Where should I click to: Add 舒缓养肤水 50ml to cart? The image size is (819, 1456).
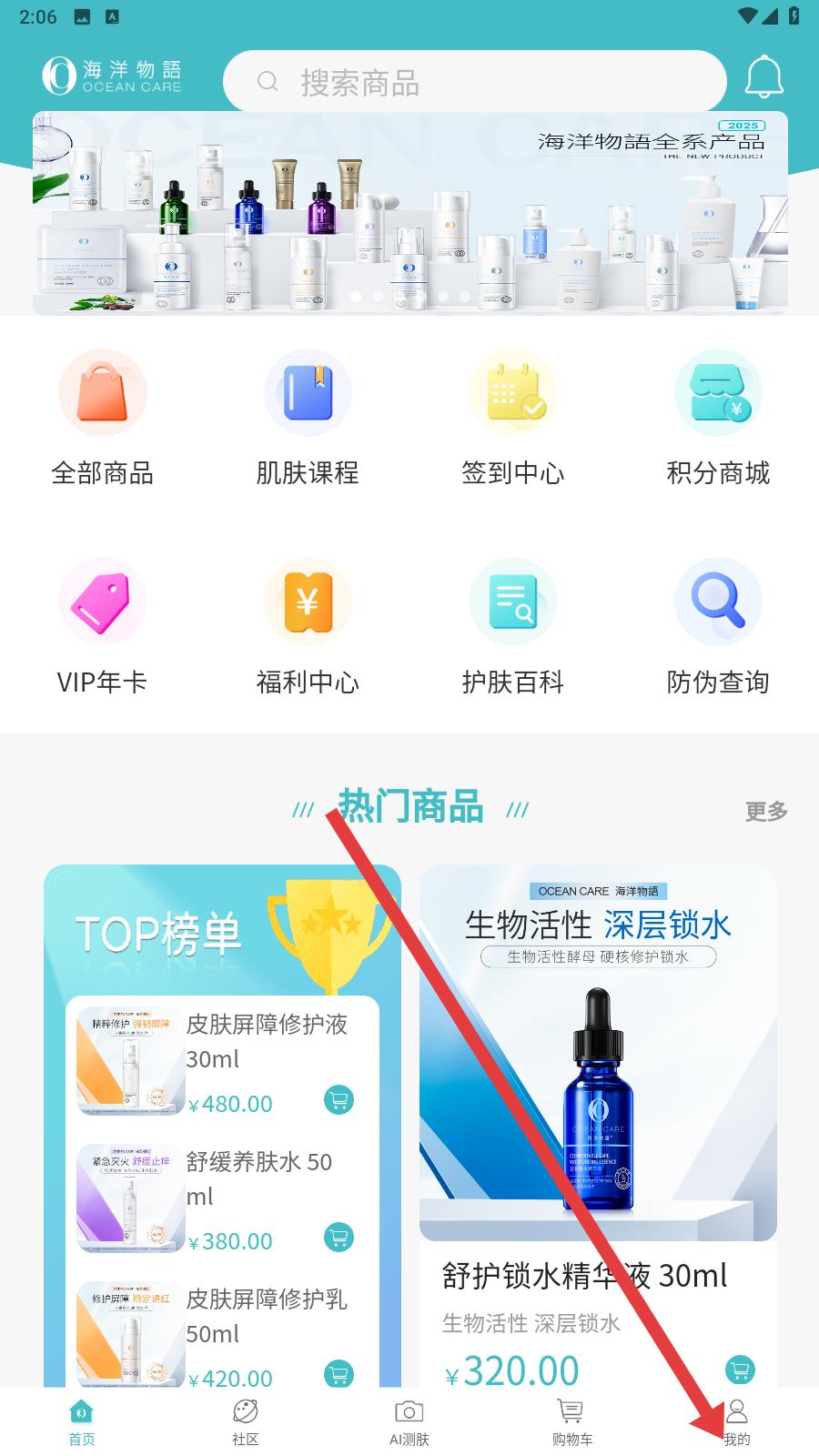point(339,1238)
